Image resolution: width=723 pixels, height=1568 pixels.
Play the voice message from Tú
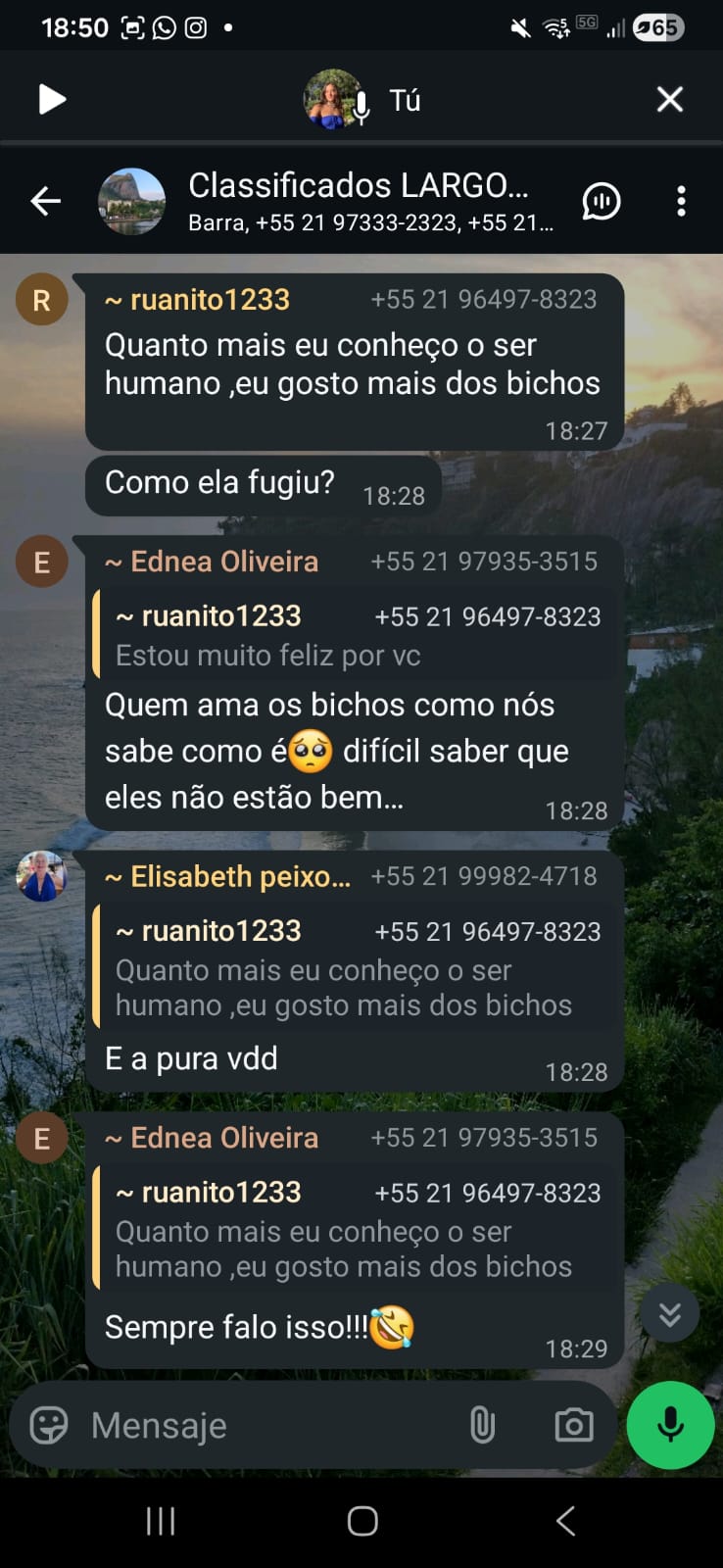(51, 99)
